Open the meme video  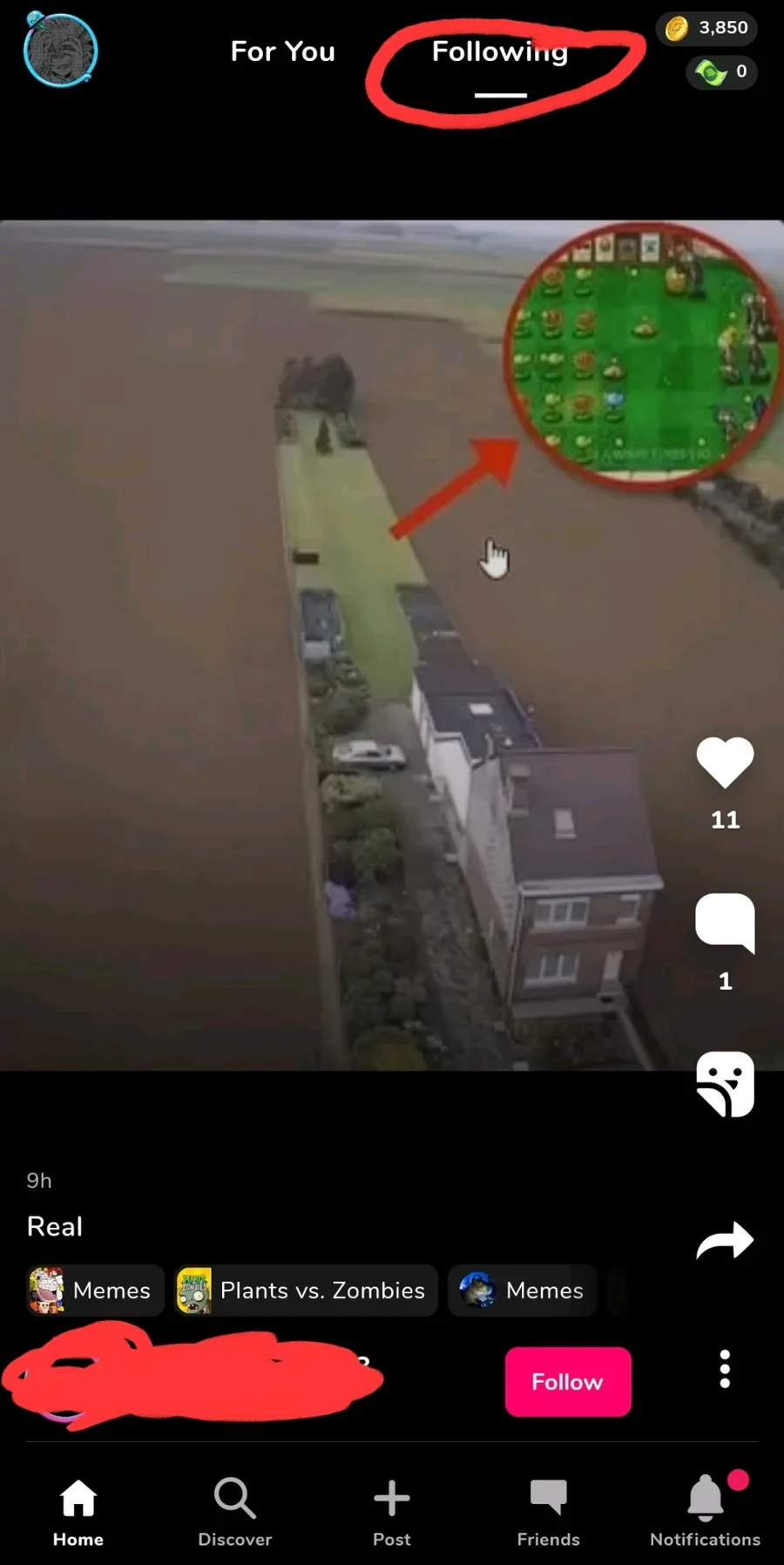click(x=392, y=645)
